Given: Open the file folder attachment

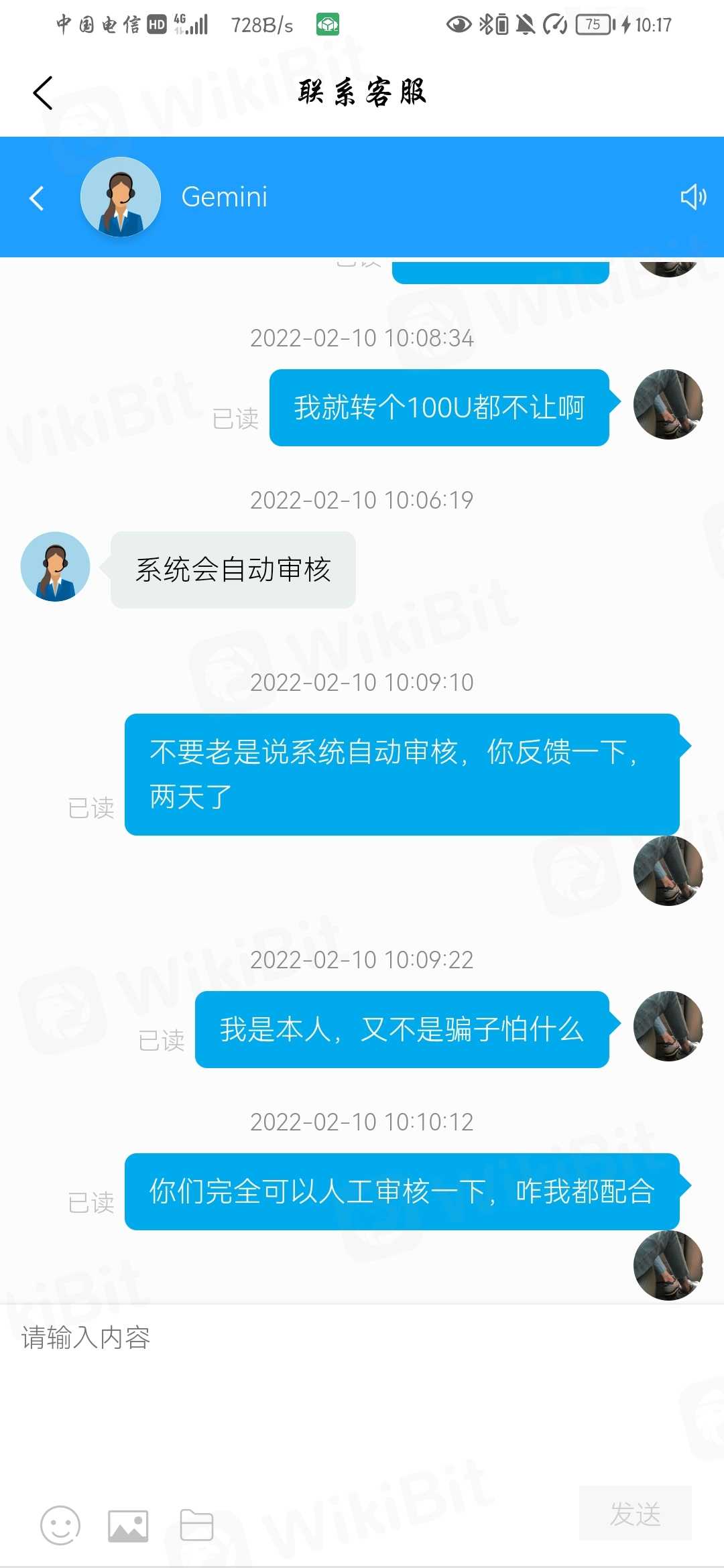Looking at the screenshot, I should [x=196, y=1526].
